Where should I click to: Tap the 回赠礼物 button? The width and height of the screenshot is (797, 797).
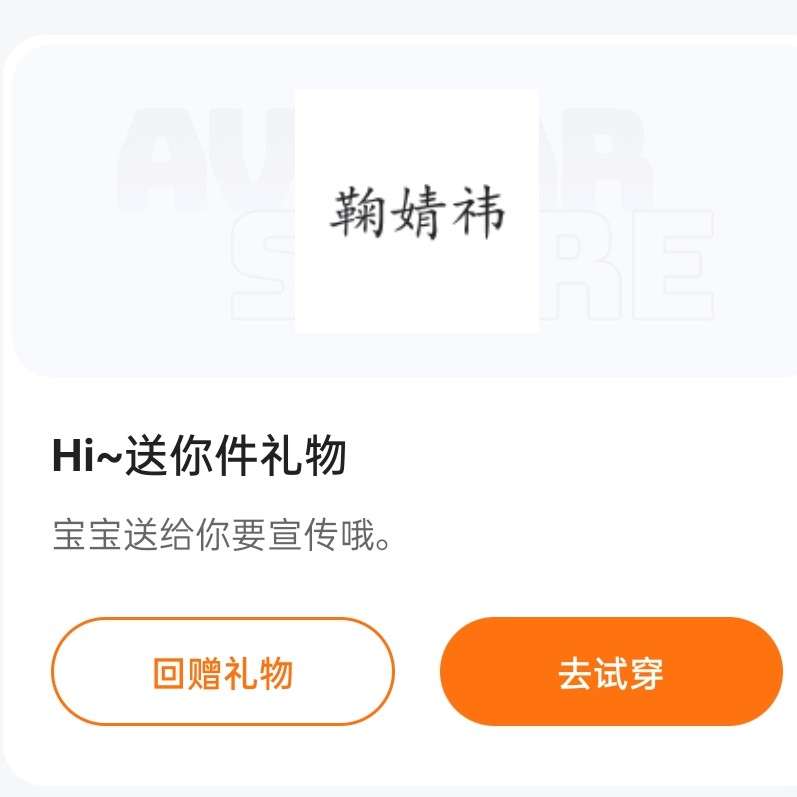pyautogui.click(x=223, y=672)
